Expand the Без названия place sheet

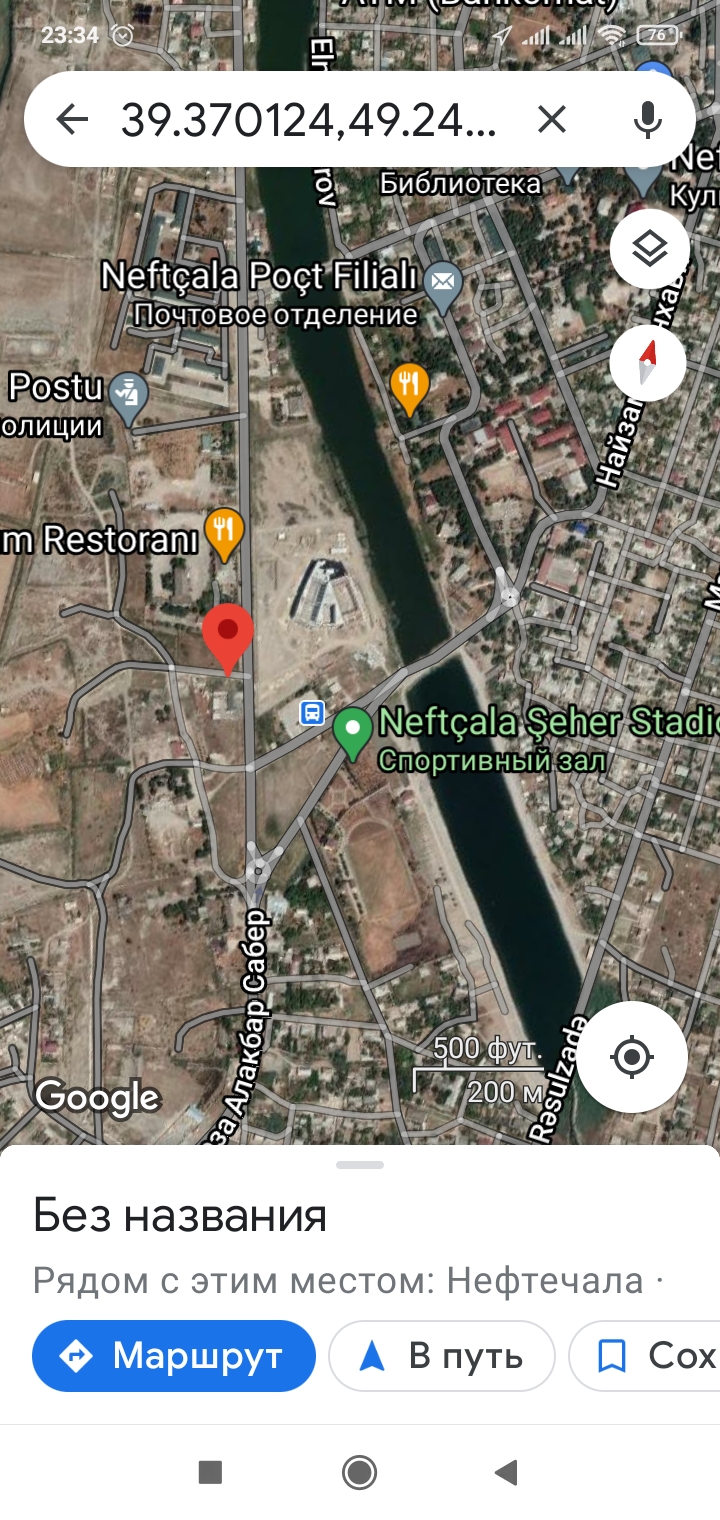click(x=360, y=1165)
